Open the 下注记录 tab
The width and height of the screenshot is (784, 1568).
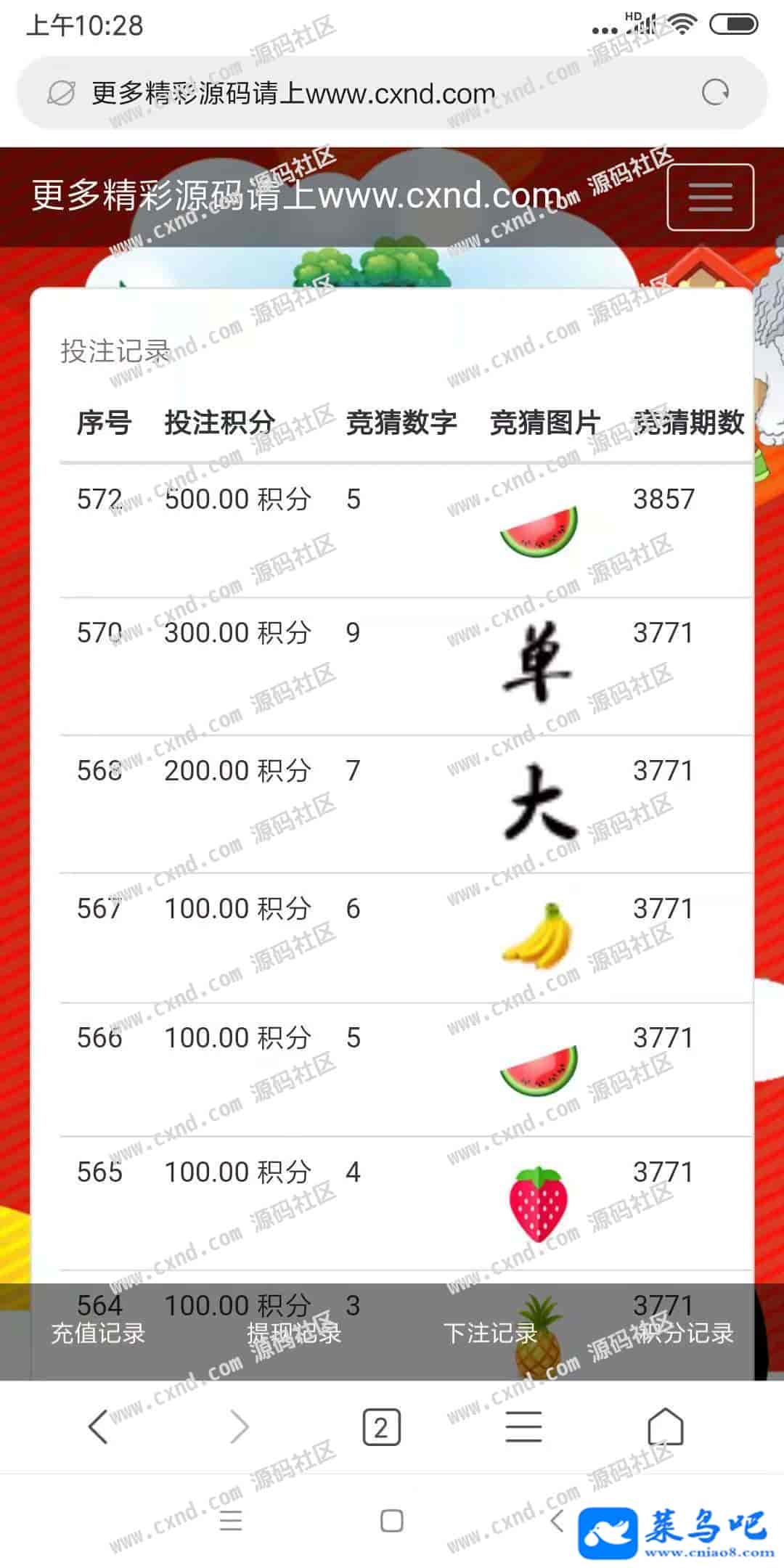490,1333
